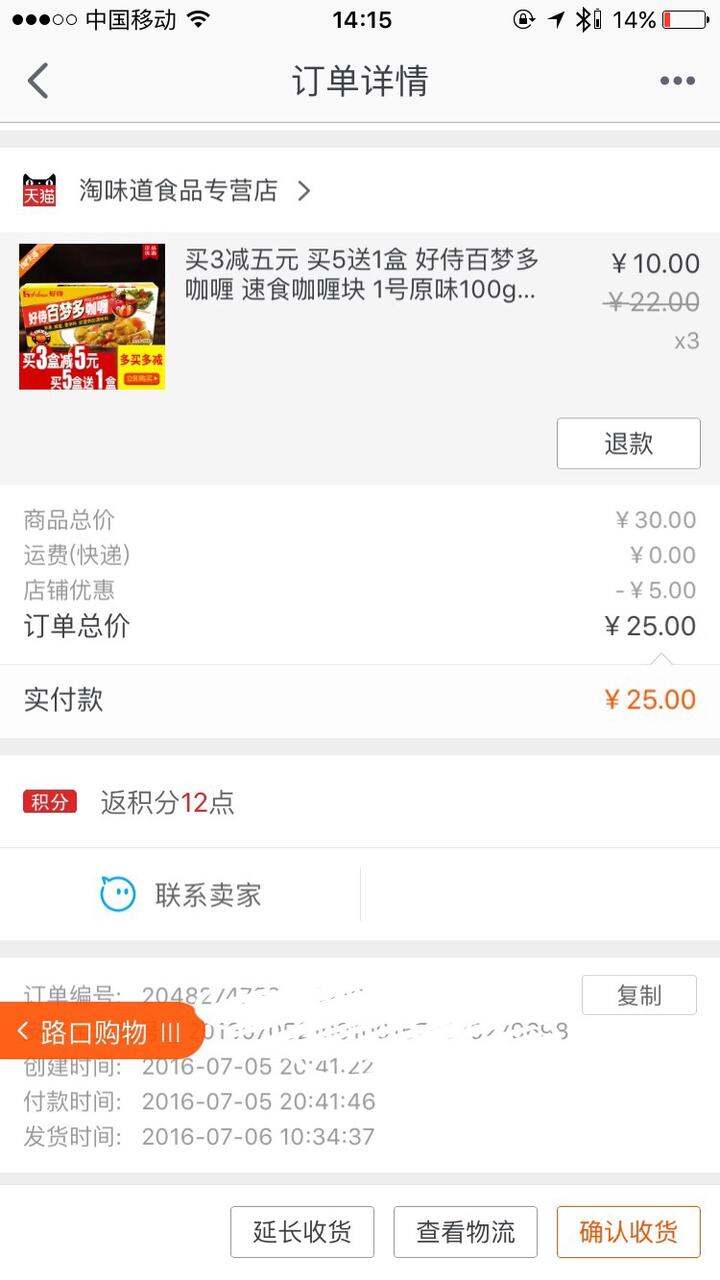720x1280 pixels.
Task: Extend delivery time with 延长收货
Action: (302, 1232)
